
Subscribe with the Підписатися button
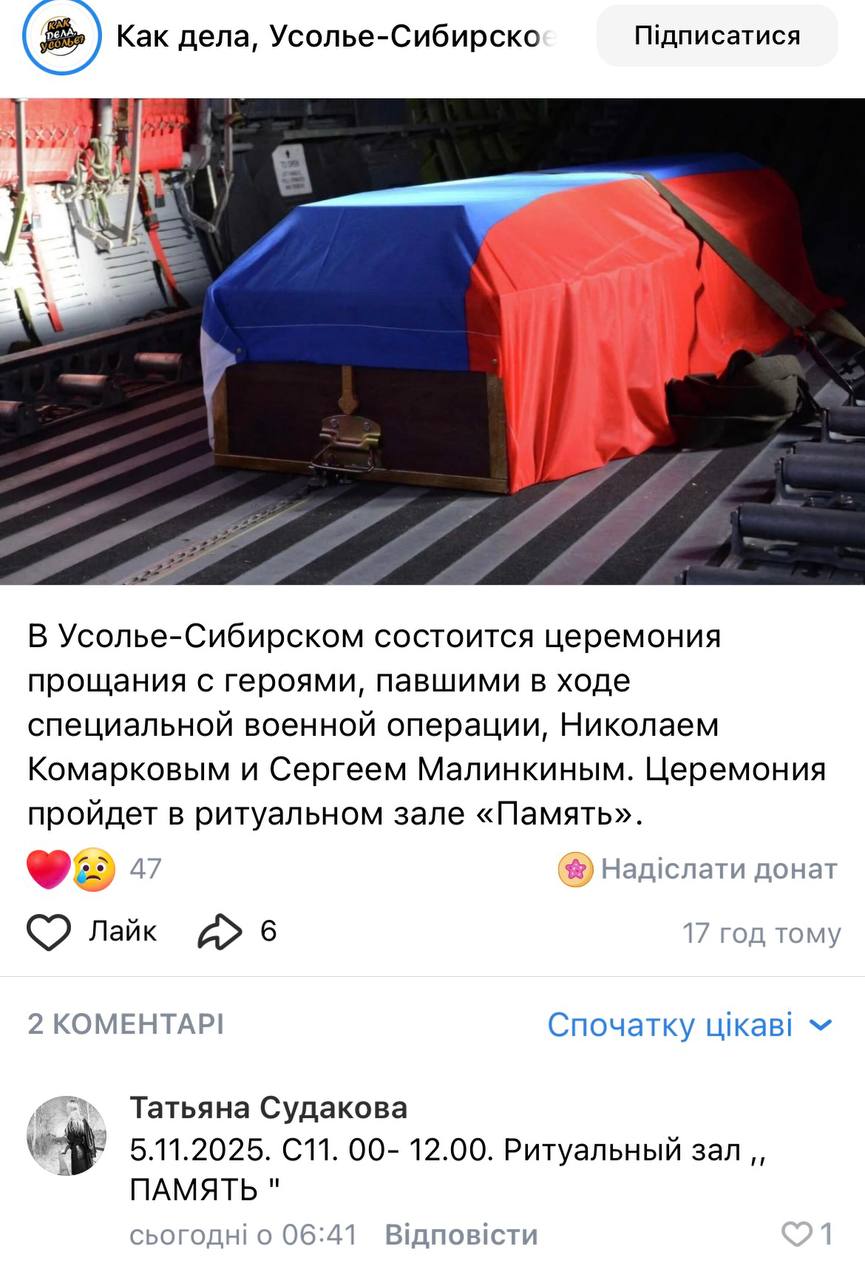716,36
